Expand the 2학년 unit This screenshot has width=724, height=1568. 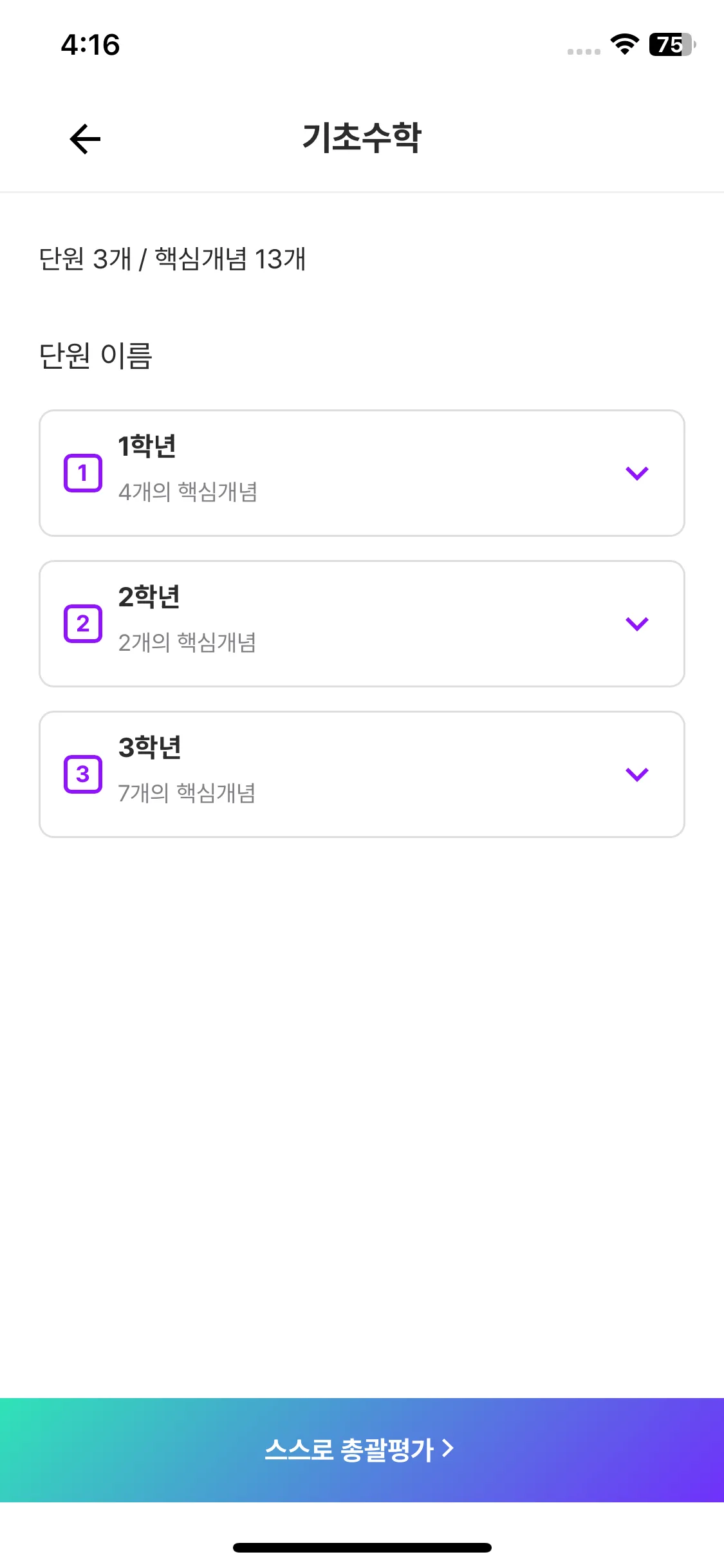pyautogui.click(x=636, y=624)
